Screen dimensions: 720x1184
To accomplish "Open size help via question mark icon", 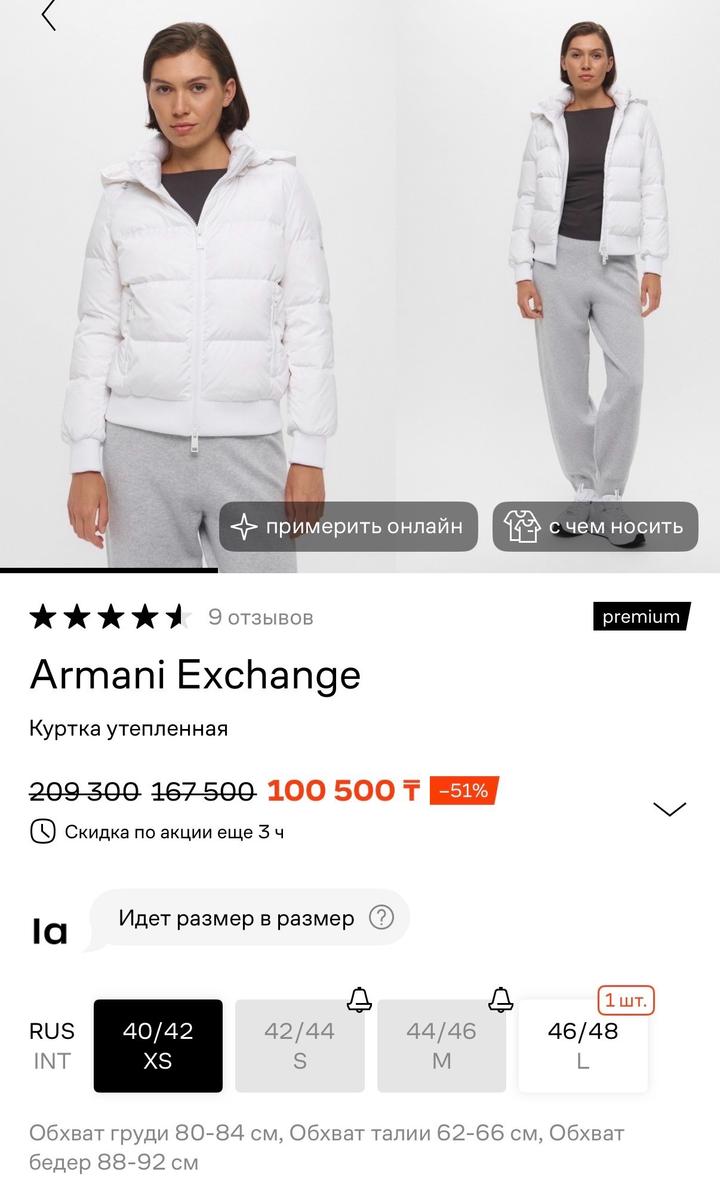I will tap(383, 916).
